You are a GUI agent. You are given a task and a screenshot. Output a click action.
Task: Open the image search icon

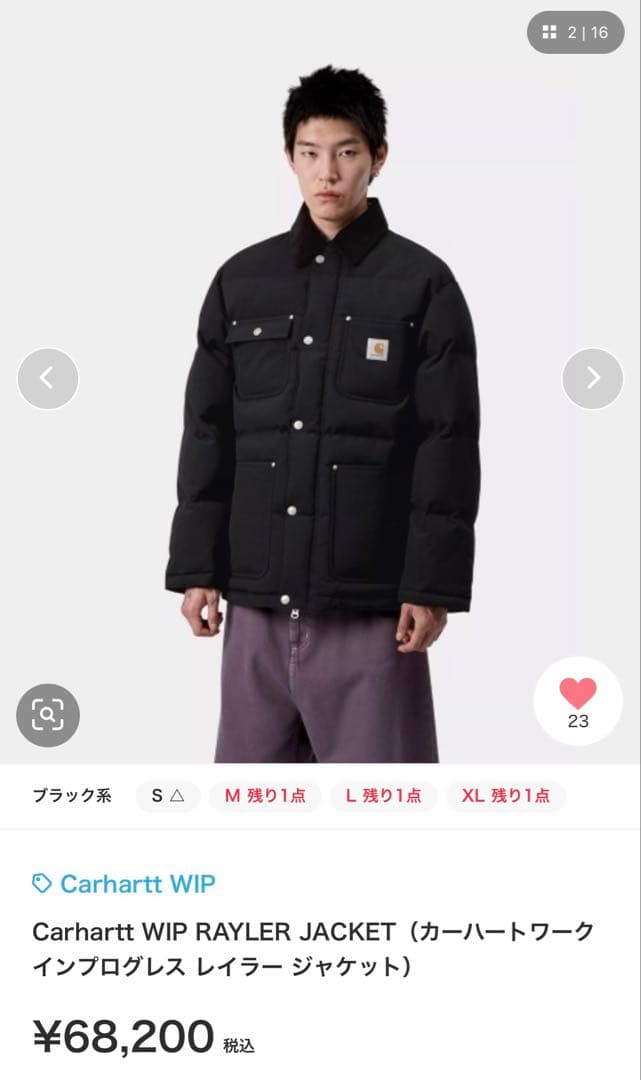[x=47, y=714]
